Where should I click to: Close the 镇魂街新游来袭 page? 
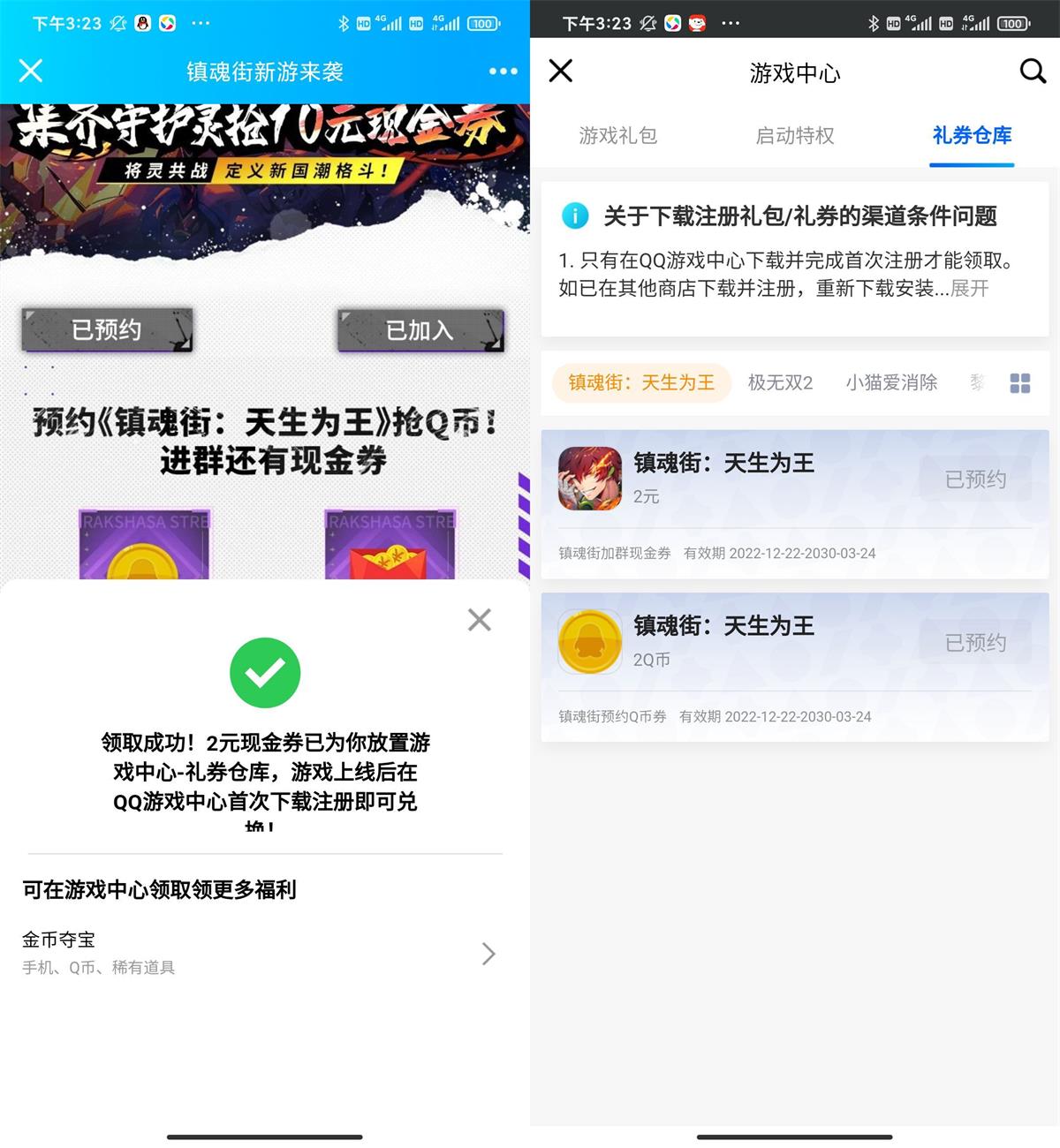click(x=31, y=71)
